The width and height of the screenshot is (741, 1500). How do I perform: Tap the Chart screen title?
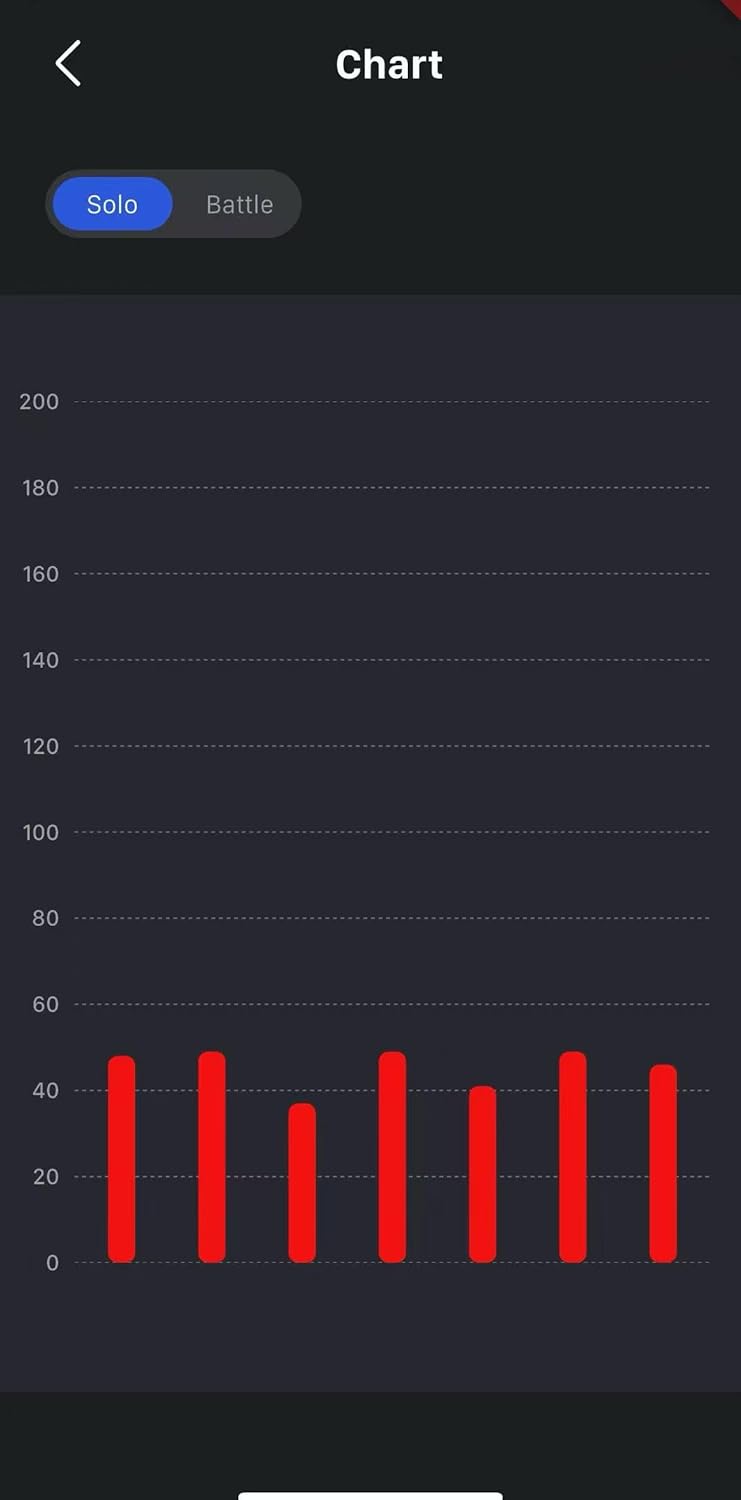389,64
